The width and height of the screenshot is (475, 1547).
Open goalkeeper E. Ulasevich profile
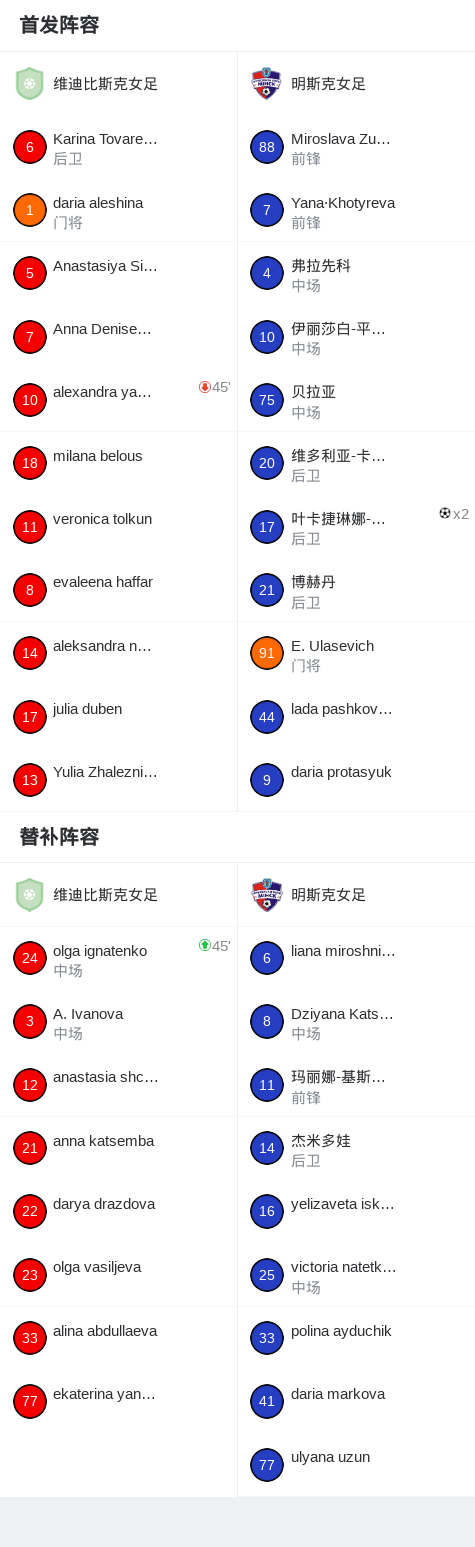356,653
